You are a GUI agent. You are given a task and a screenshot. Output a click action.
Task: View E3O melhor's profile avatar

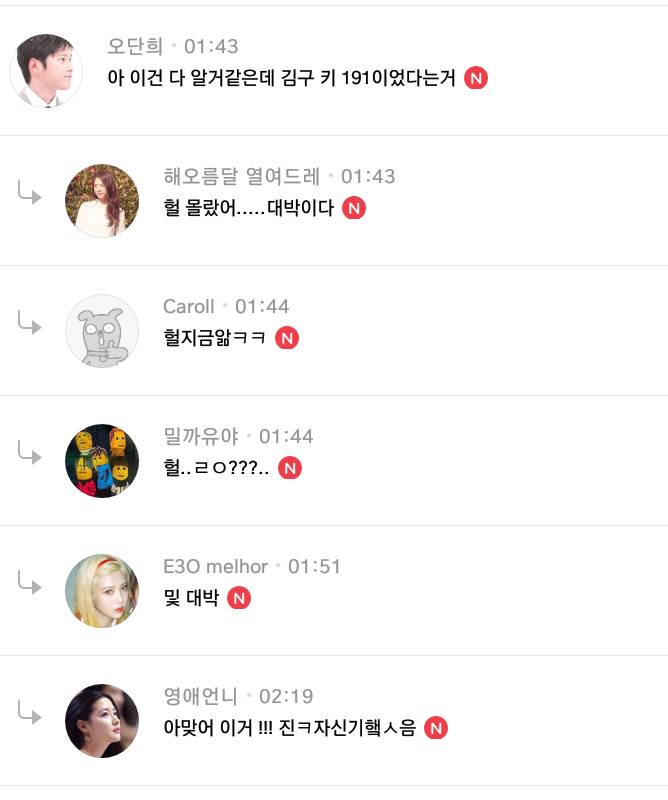click(x=102, y=590)
